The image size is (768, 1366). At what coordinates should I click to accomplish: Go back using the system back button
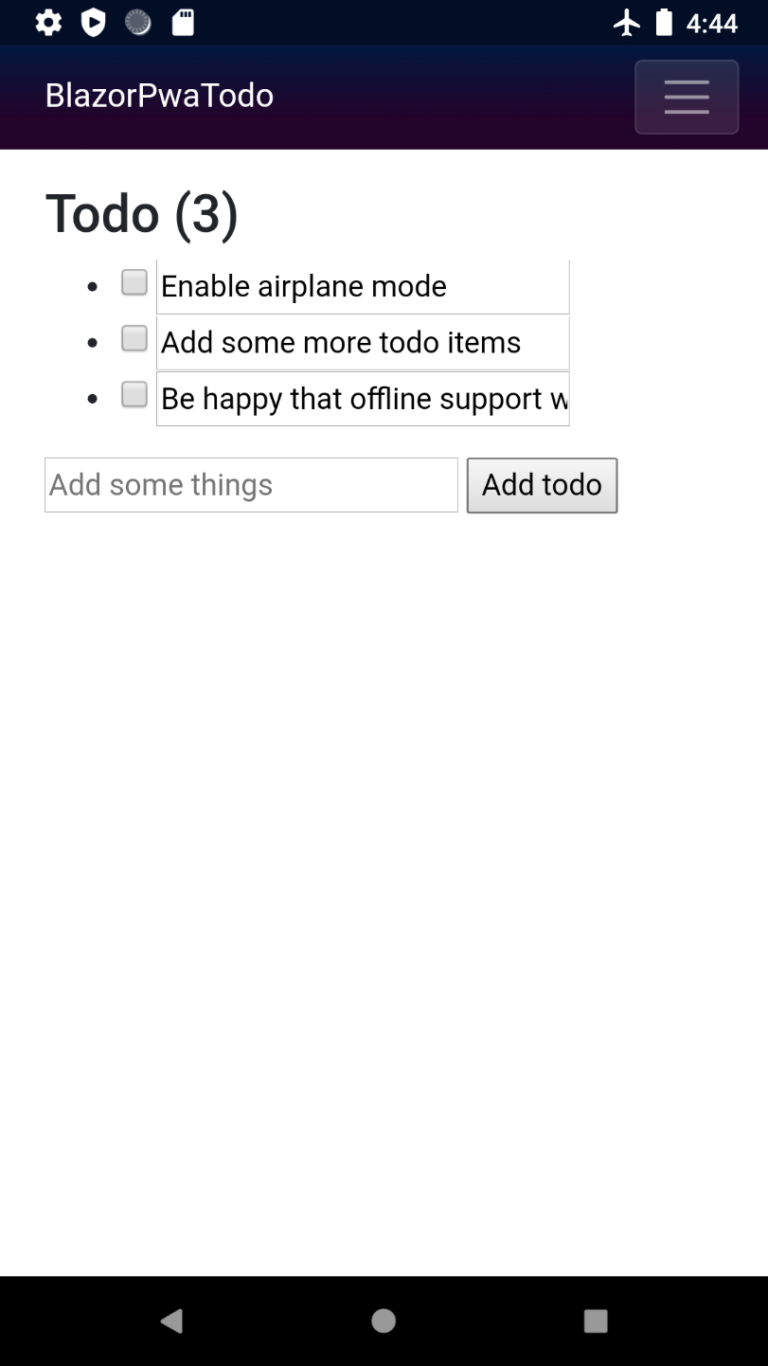point(172,1321)
